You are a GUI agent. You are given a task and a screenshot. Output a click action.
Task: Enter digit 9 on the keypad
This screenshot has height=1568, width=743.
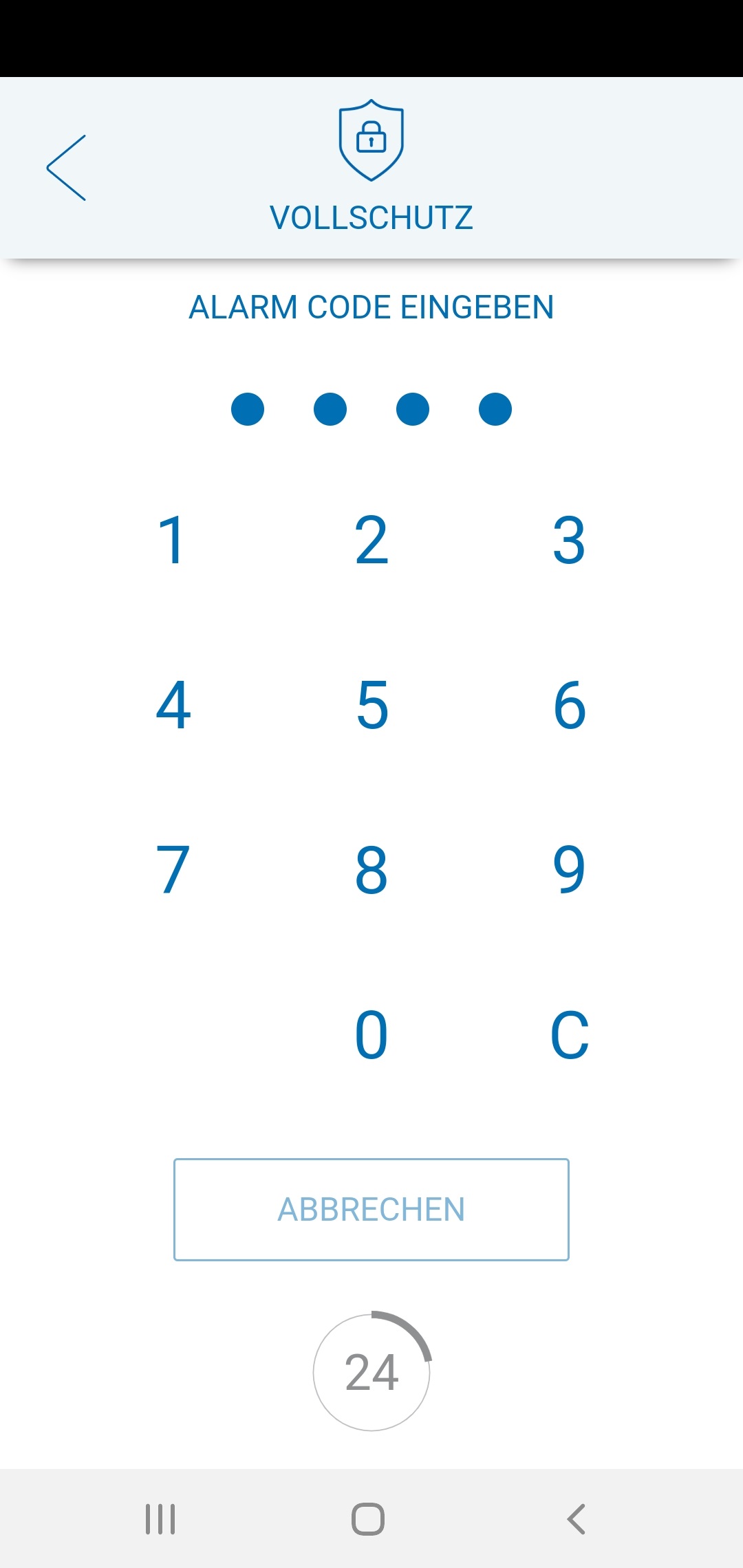[569, 870]
